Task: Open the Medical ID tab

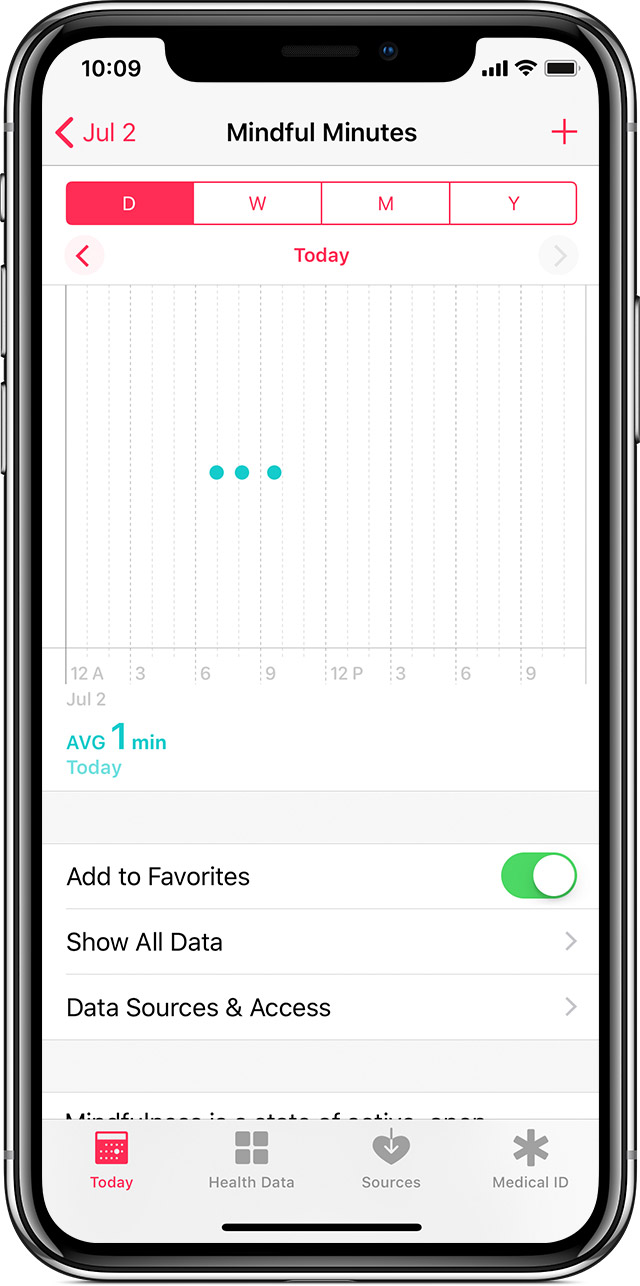Action: coord(530,1160)
